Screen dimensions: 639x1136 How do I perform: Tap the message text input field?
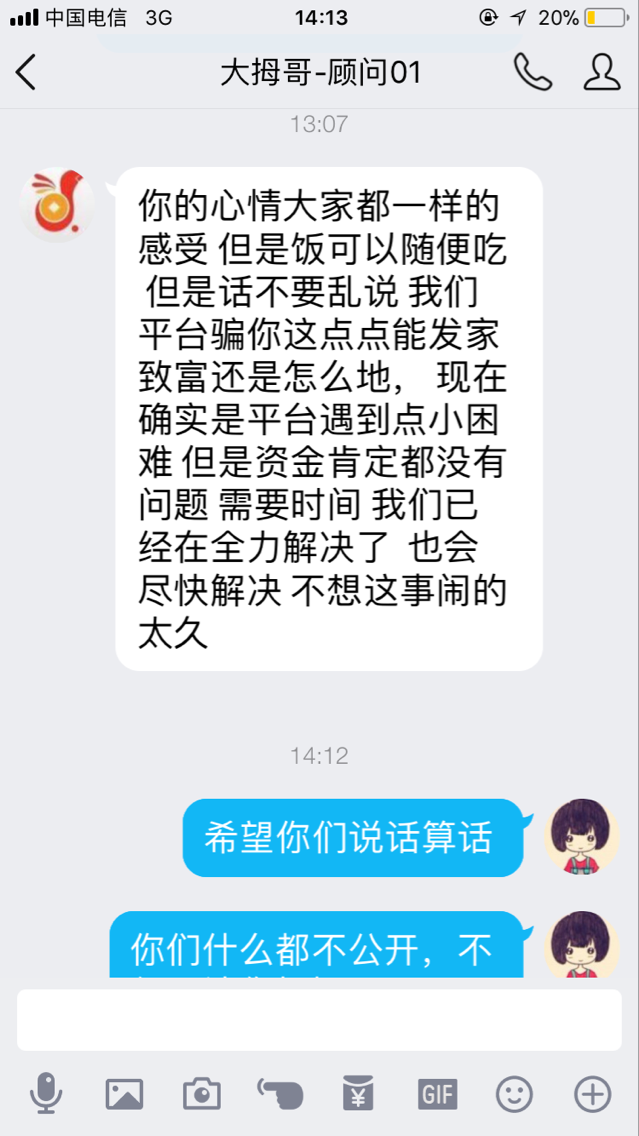tap(319, 1019)
